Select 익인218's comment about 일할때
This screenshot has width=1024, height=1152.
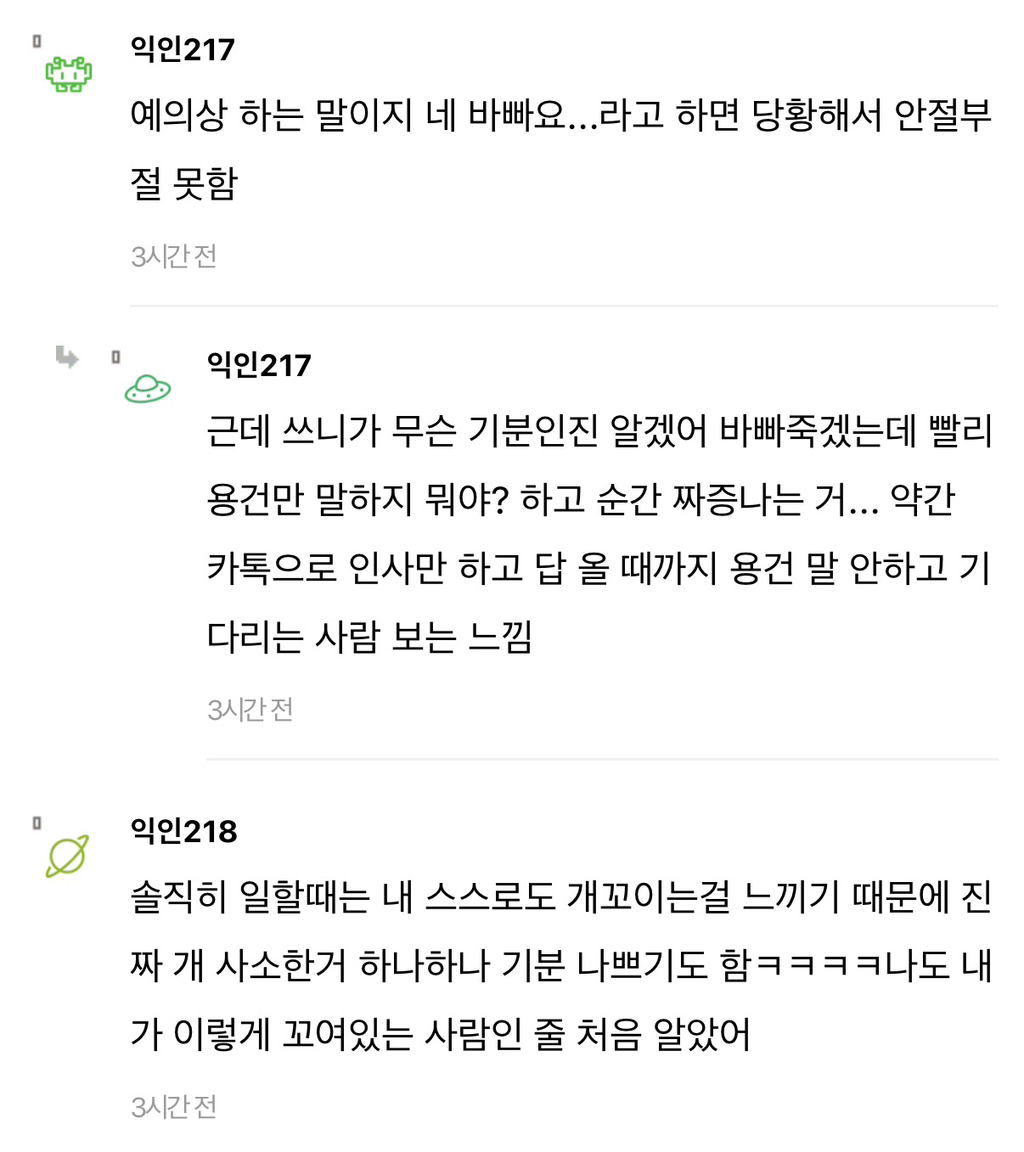tap(561, 965)
